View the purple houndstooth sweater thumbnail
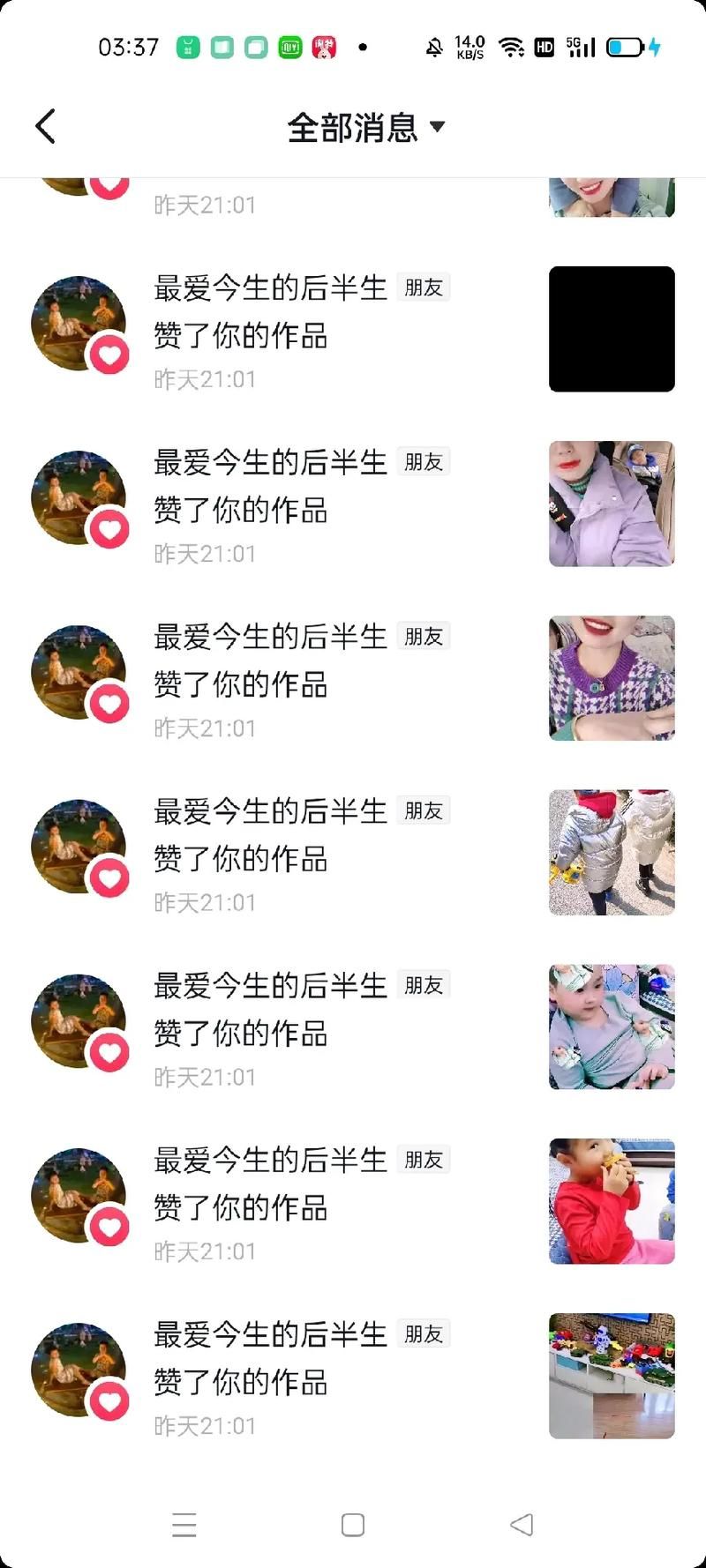Screen dimensions: 706x1568 [x=612, y=678]
